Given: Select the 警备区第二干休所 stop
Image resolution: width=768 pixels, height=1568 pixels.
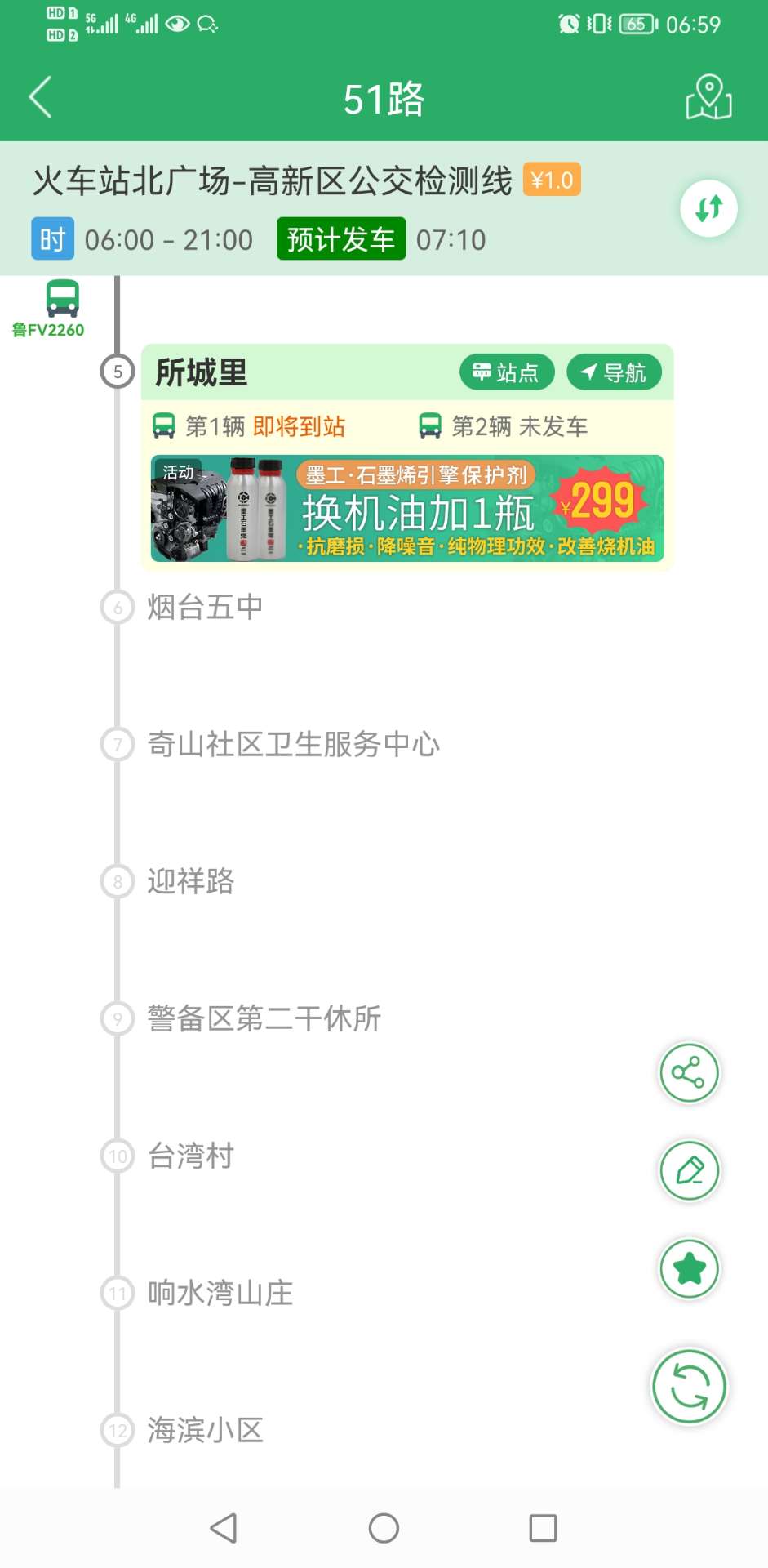Looking at the screenshot, I should pos(264,1018).
